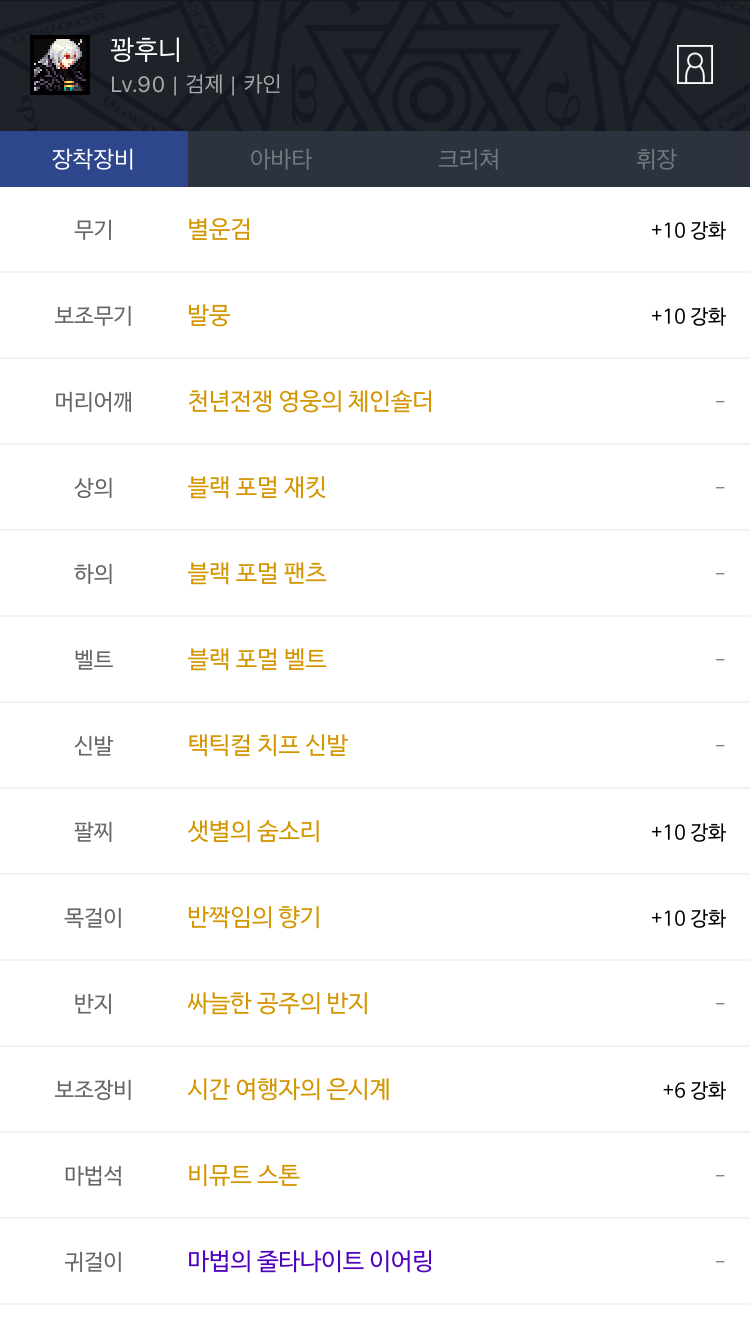Open the 발뭉 sub-weapon item
Viewport: 750px width, 1334px height.
209,316
